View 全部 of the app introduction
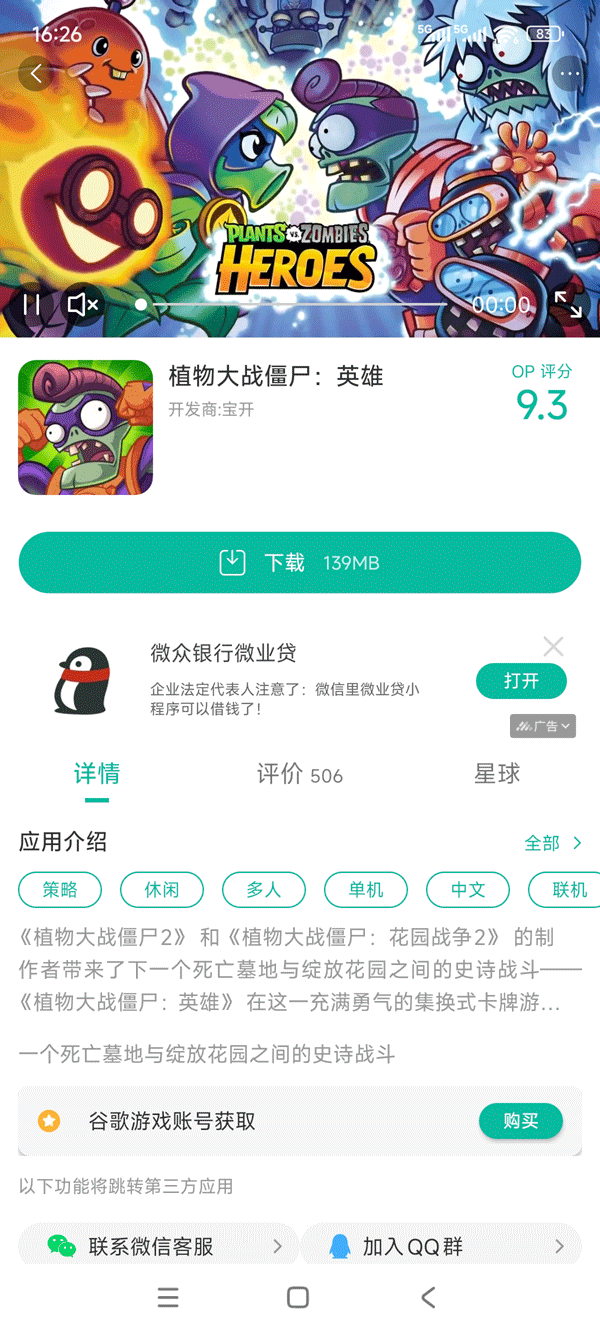Screen dimensions: 600x1335 click(553, 843)
